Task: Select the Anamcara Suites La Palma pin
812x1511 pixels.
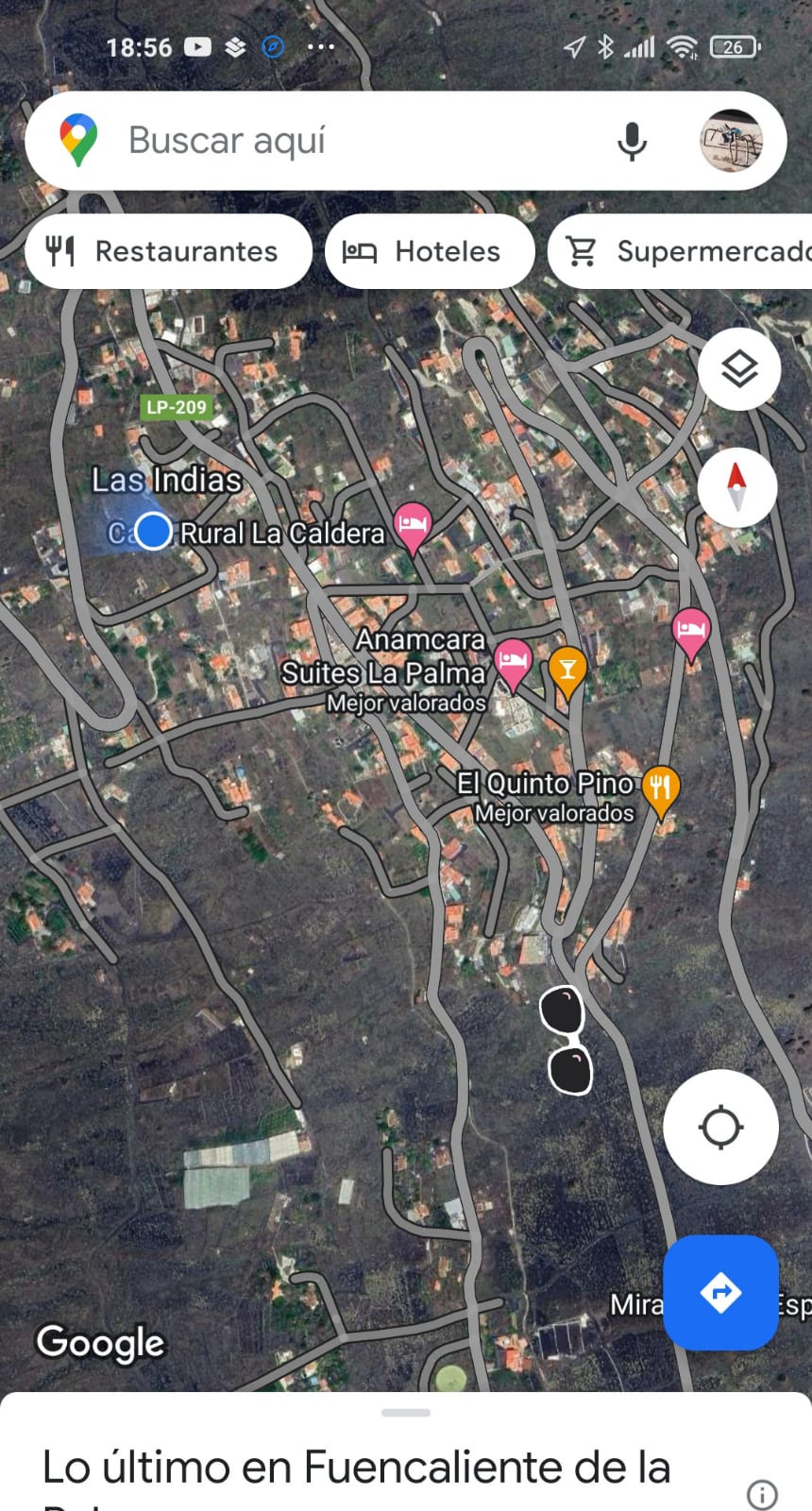Action: [x=513, y=659]
